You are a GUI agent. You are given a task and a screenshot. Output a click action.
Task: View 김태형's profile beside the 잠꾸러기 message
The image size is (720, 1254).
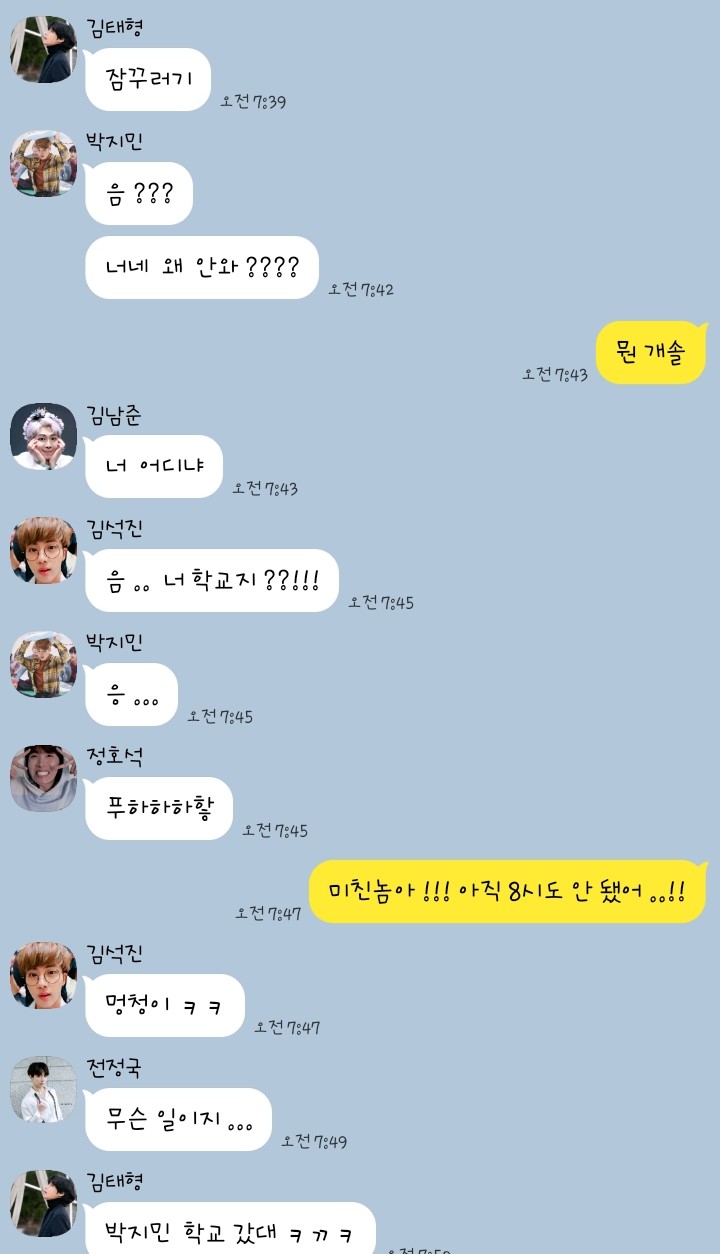click(x=43, y=49)
